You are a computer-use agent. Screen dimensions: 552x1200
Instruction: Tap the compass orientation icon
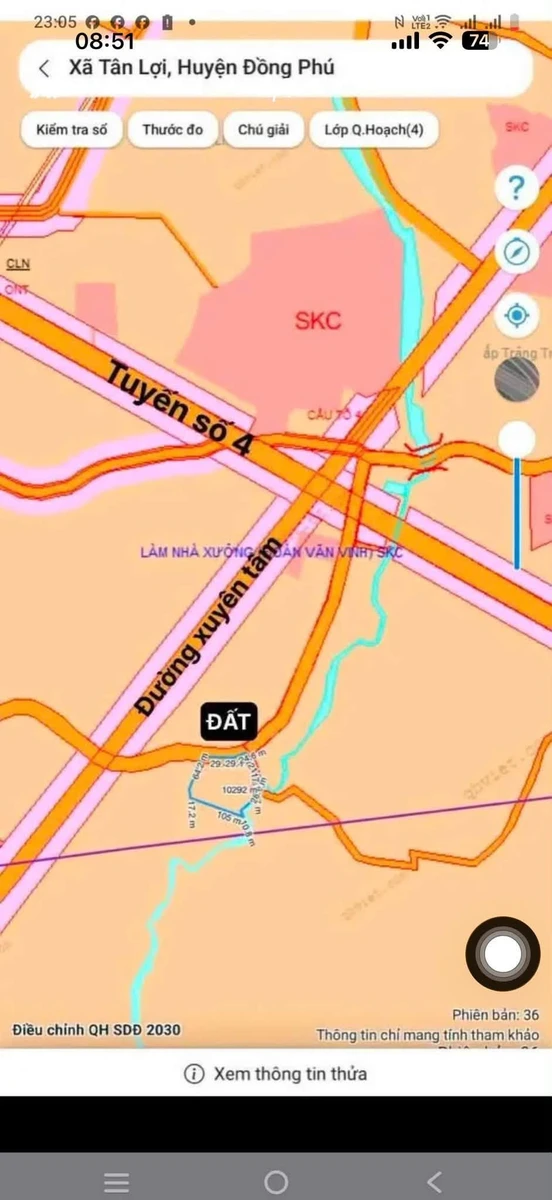(x=517, y=252)
